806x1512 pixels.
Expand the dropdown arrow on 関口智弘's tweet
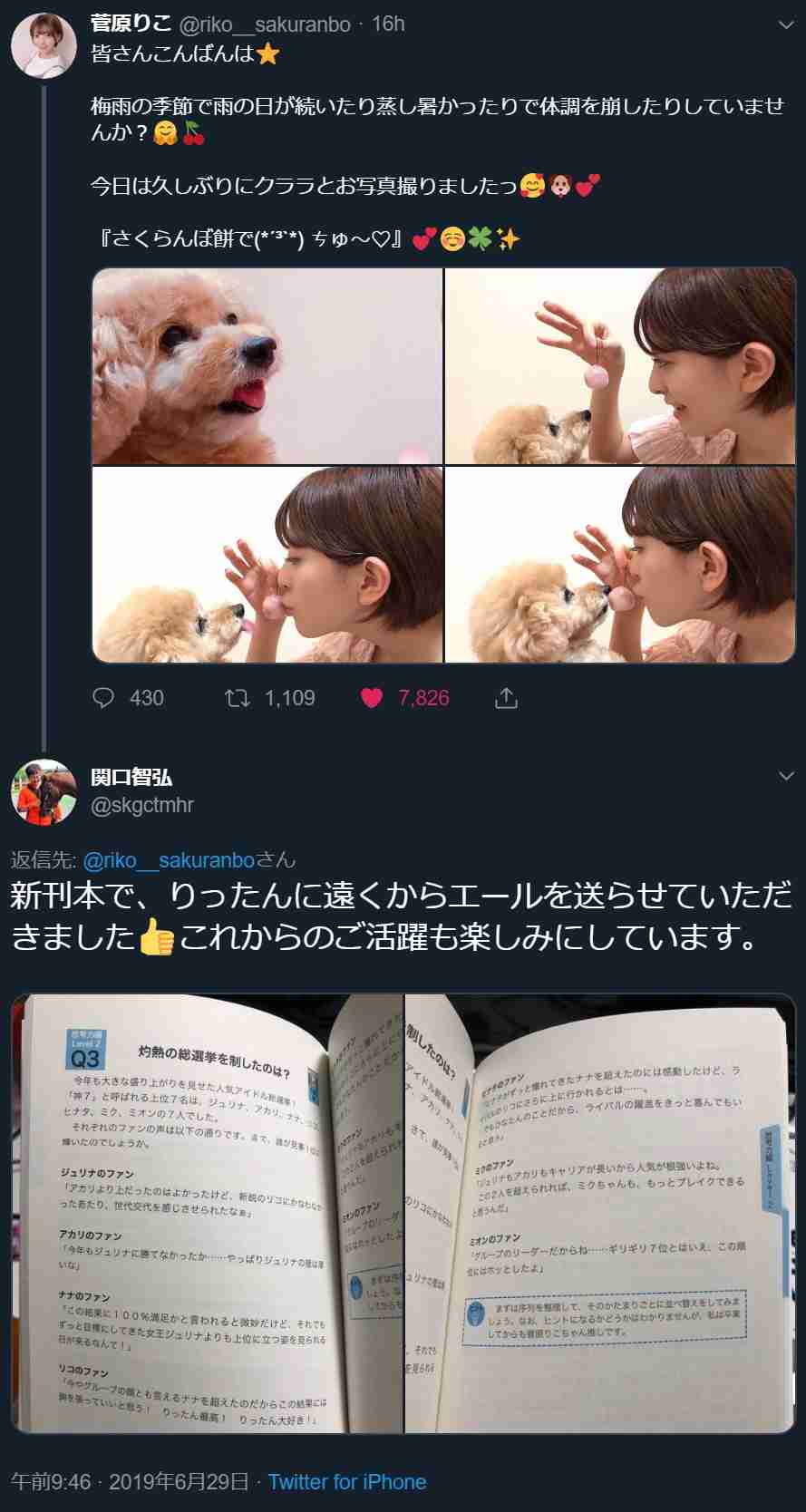786,777
